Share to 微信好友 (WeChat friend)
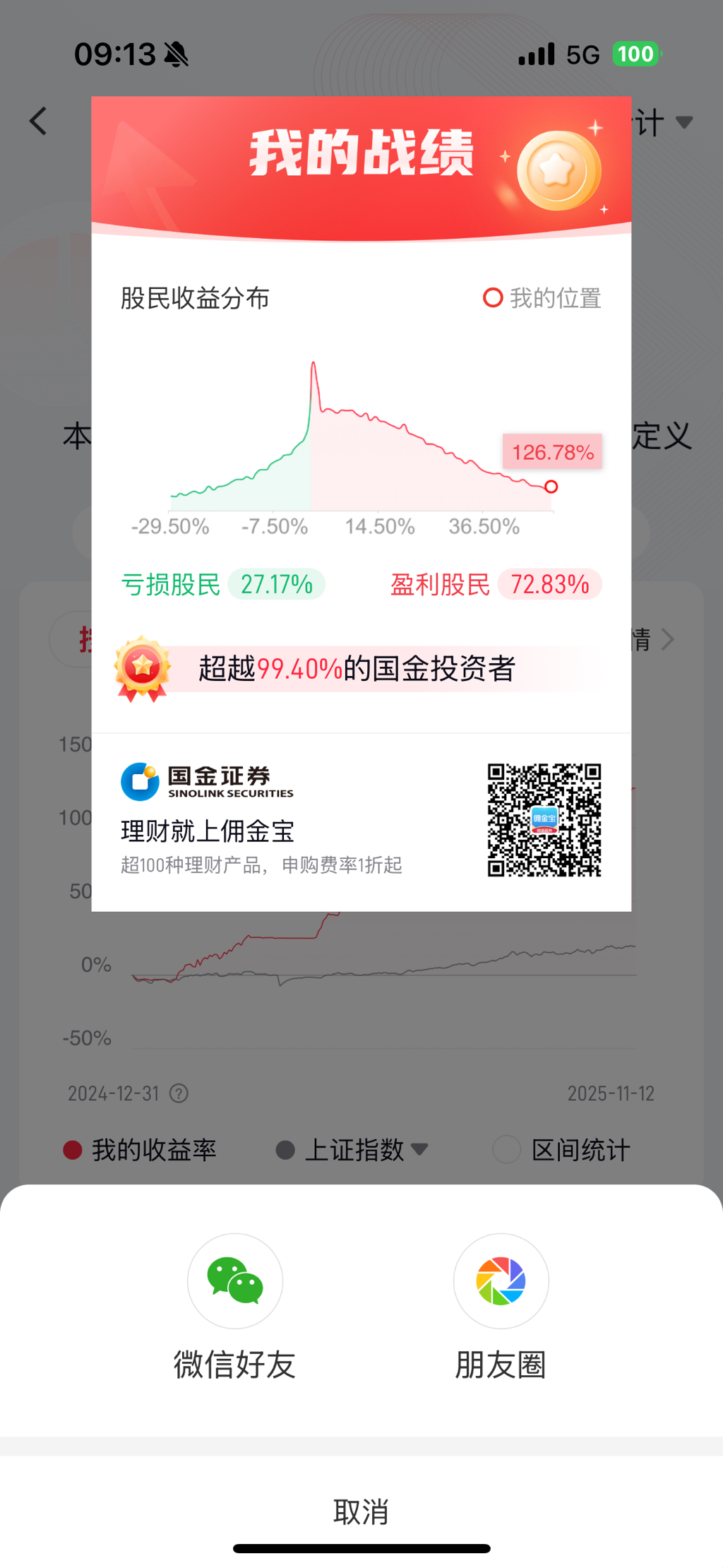This screenshot has width=723, height=1568. 234,1281
